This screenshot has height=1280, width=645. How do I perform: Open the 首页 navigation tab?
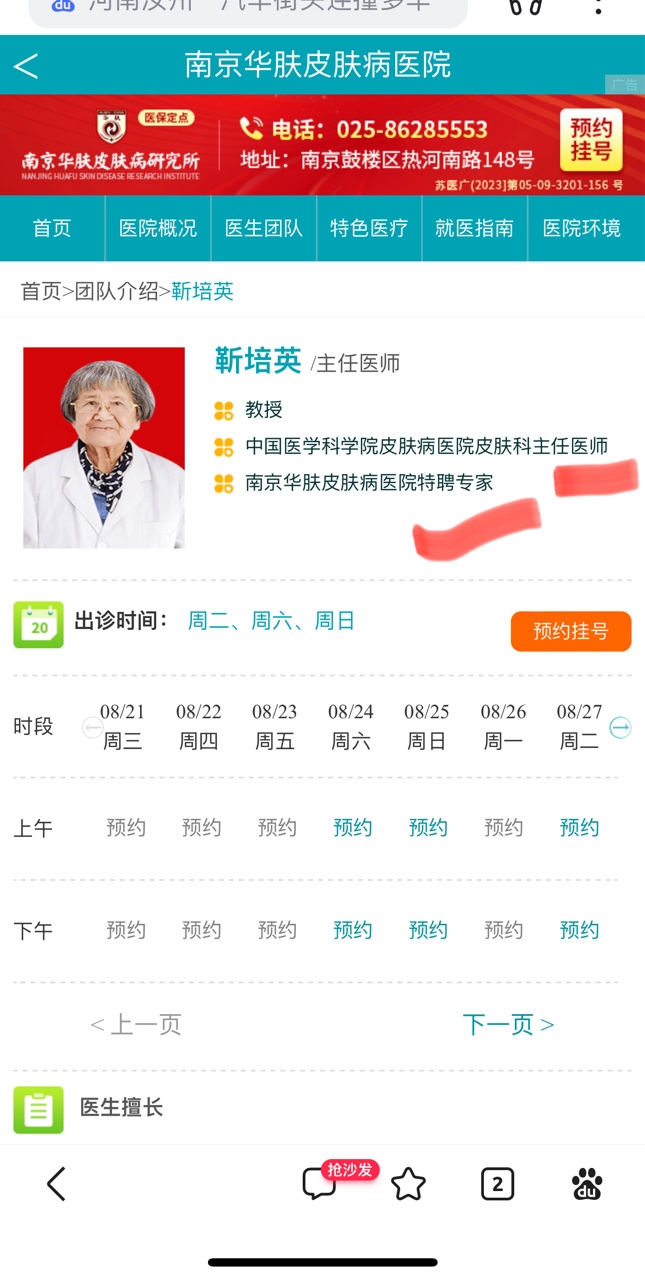coord(52,228)
